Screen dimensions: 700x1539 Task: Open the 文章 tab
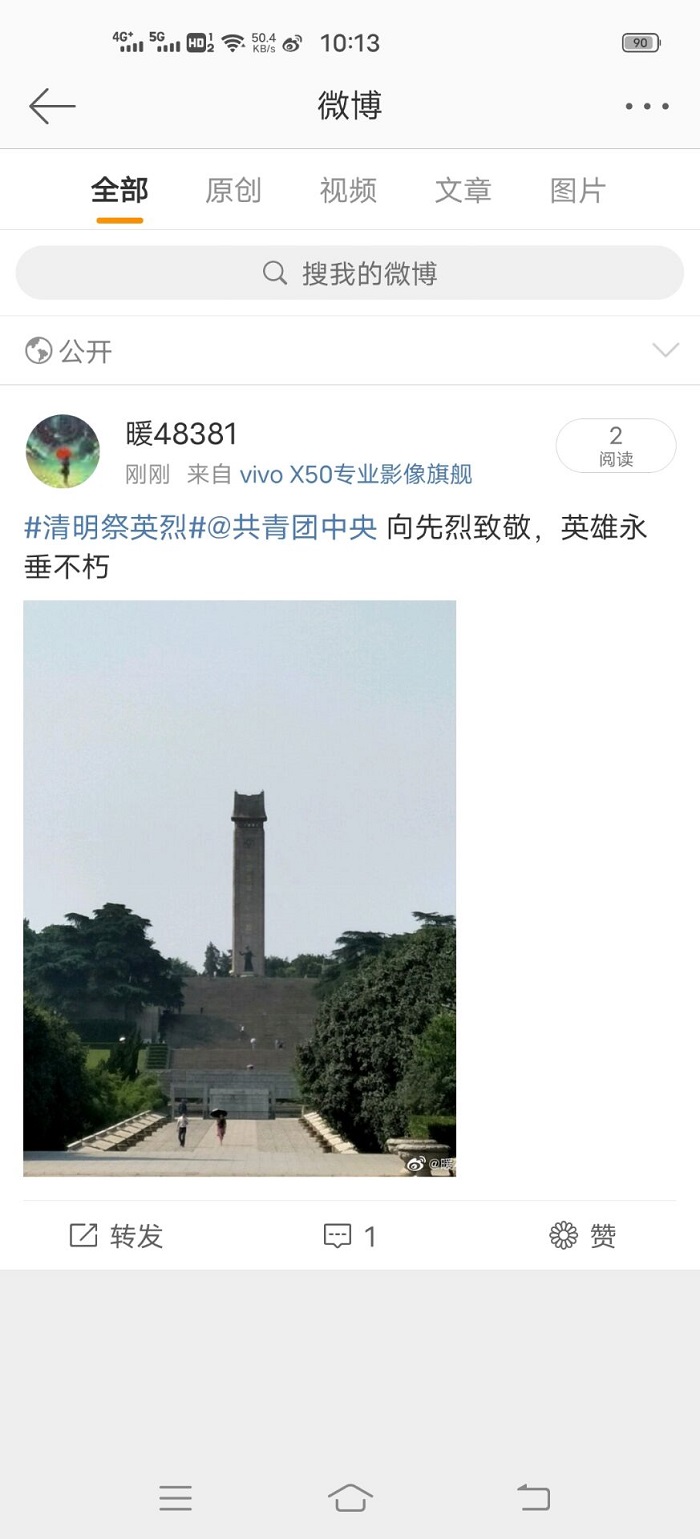(x=463, y=190)
